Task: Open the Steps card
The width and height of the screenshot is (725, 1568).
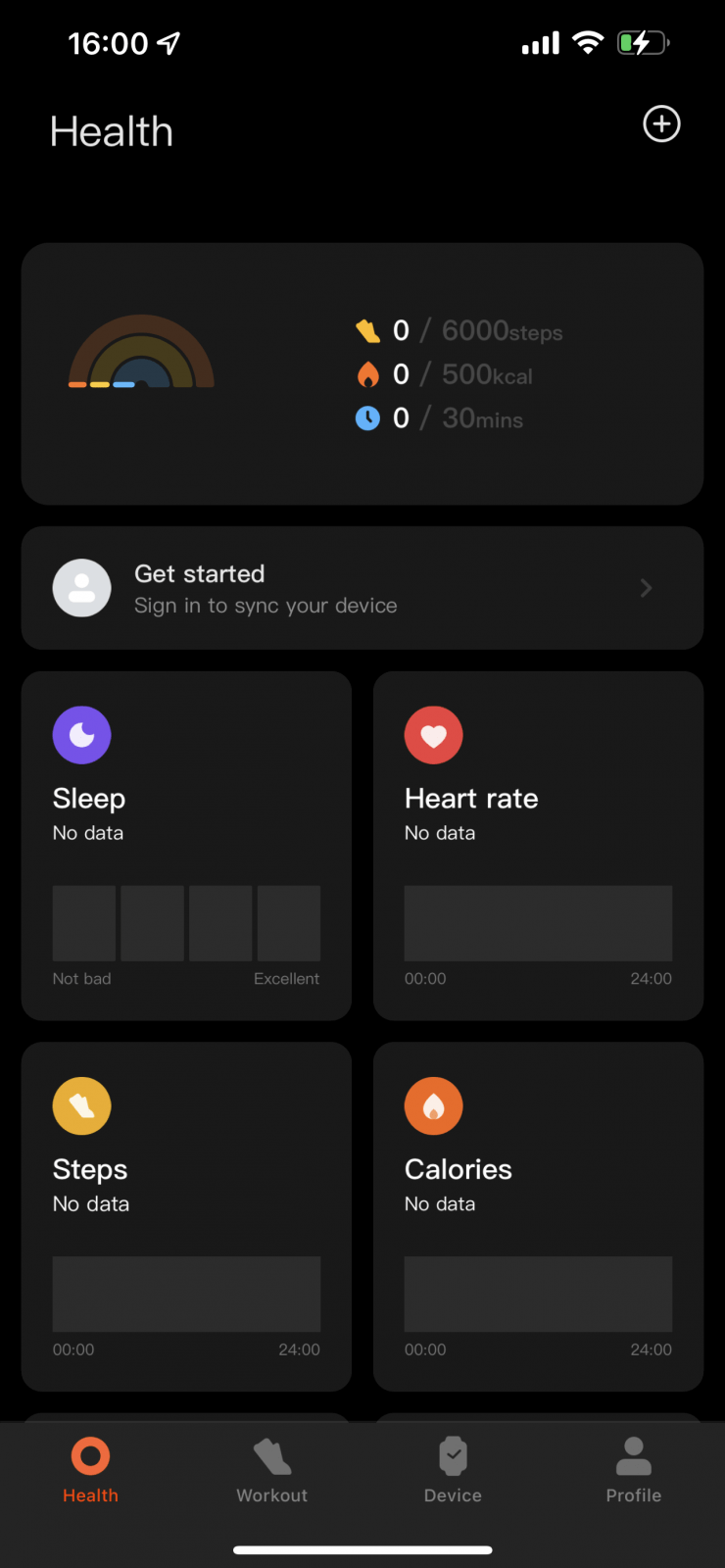Action: point(186,1216)
